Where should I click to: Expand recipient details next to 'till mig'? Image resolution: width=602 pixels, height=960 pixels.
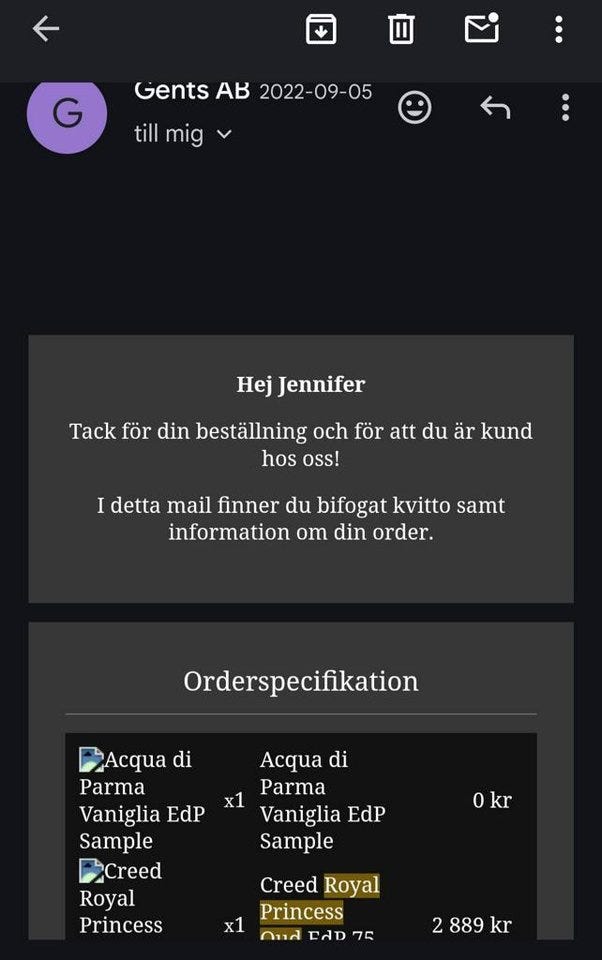(224, 134)
